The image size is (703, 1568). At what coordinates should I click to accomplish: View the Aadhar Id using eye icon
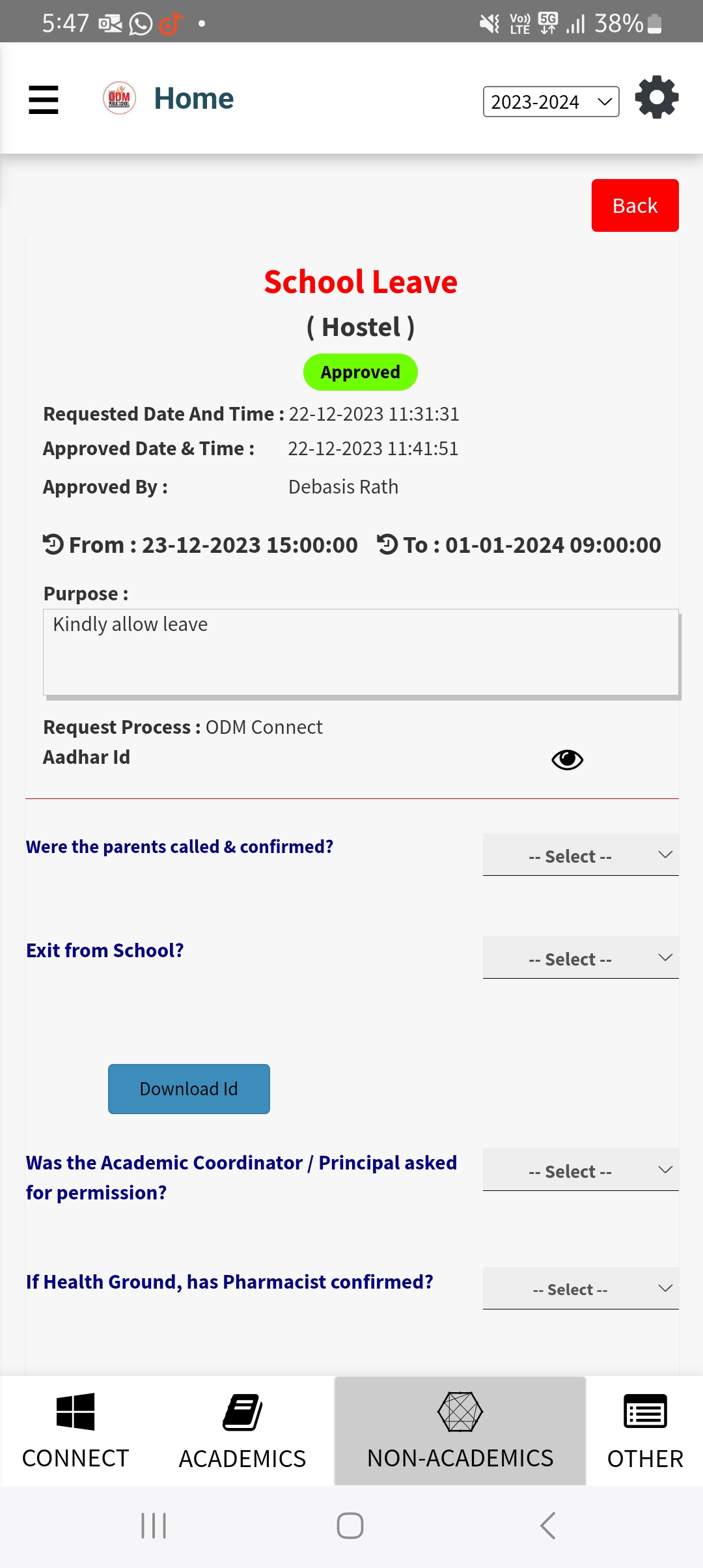567,759
